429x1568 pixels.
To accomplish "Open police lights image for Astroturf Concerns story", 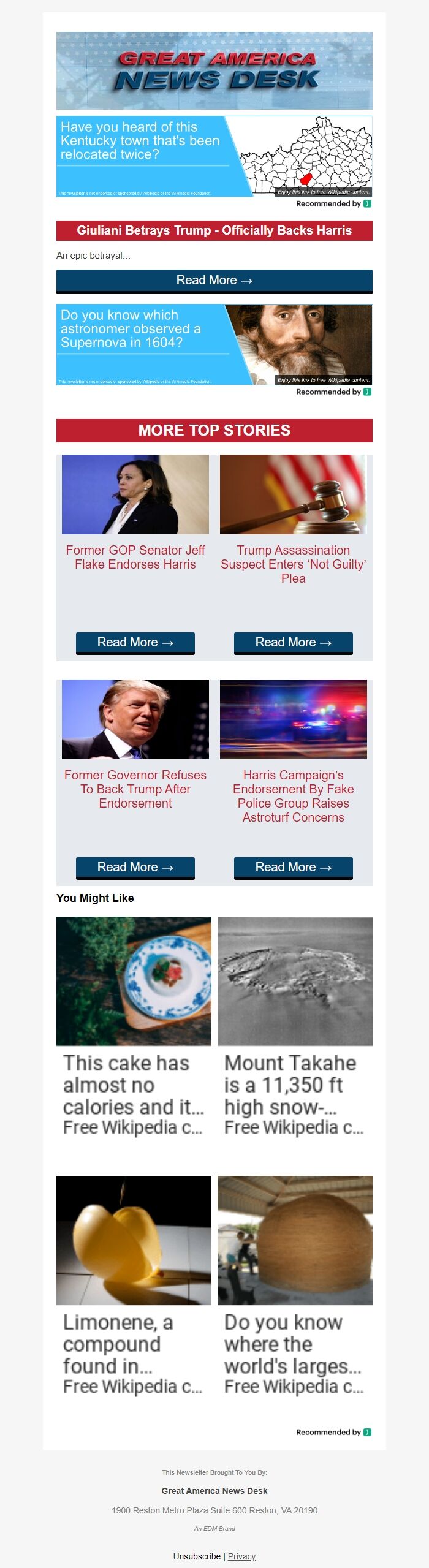I will 293,719.
